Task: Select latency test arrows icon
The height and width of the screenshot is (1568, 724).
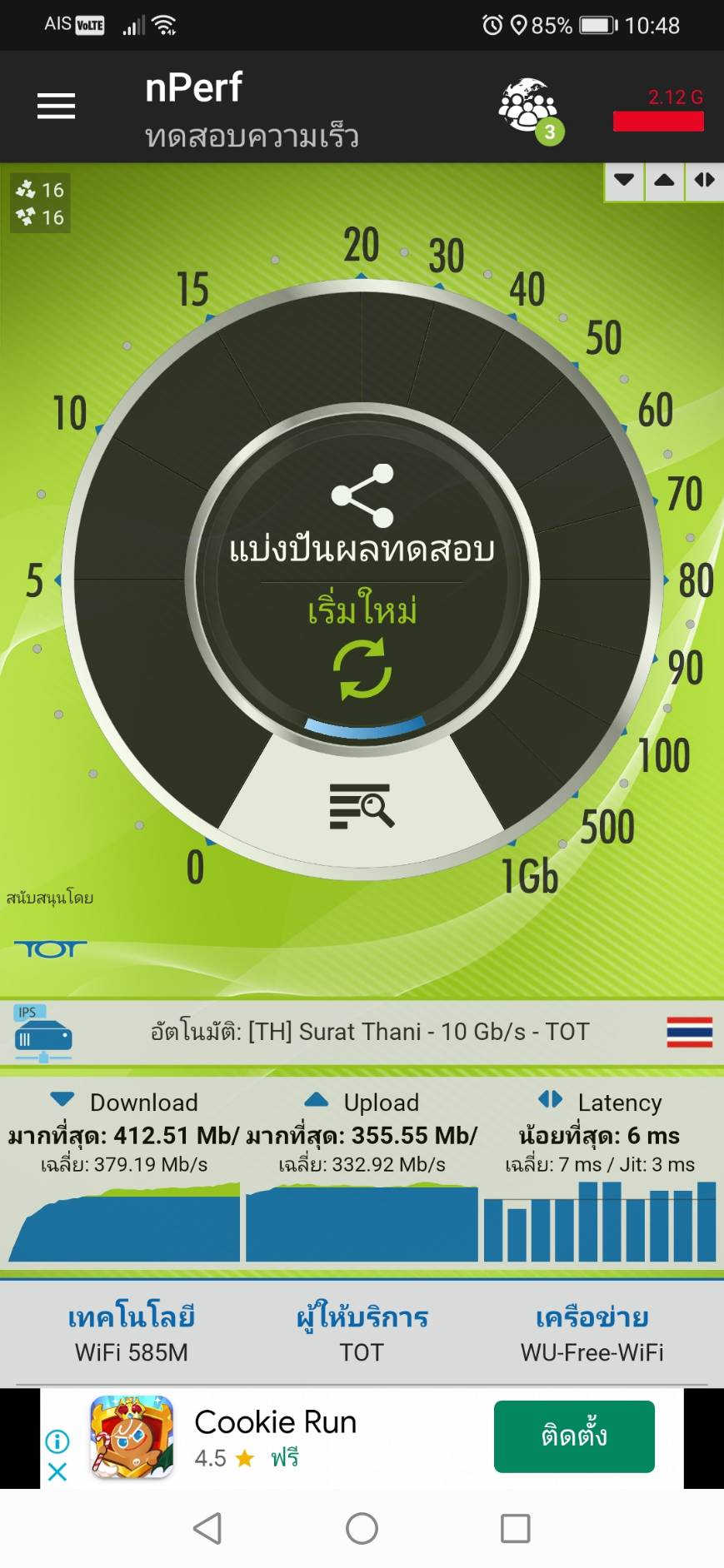Action: (x=704, y=181)
